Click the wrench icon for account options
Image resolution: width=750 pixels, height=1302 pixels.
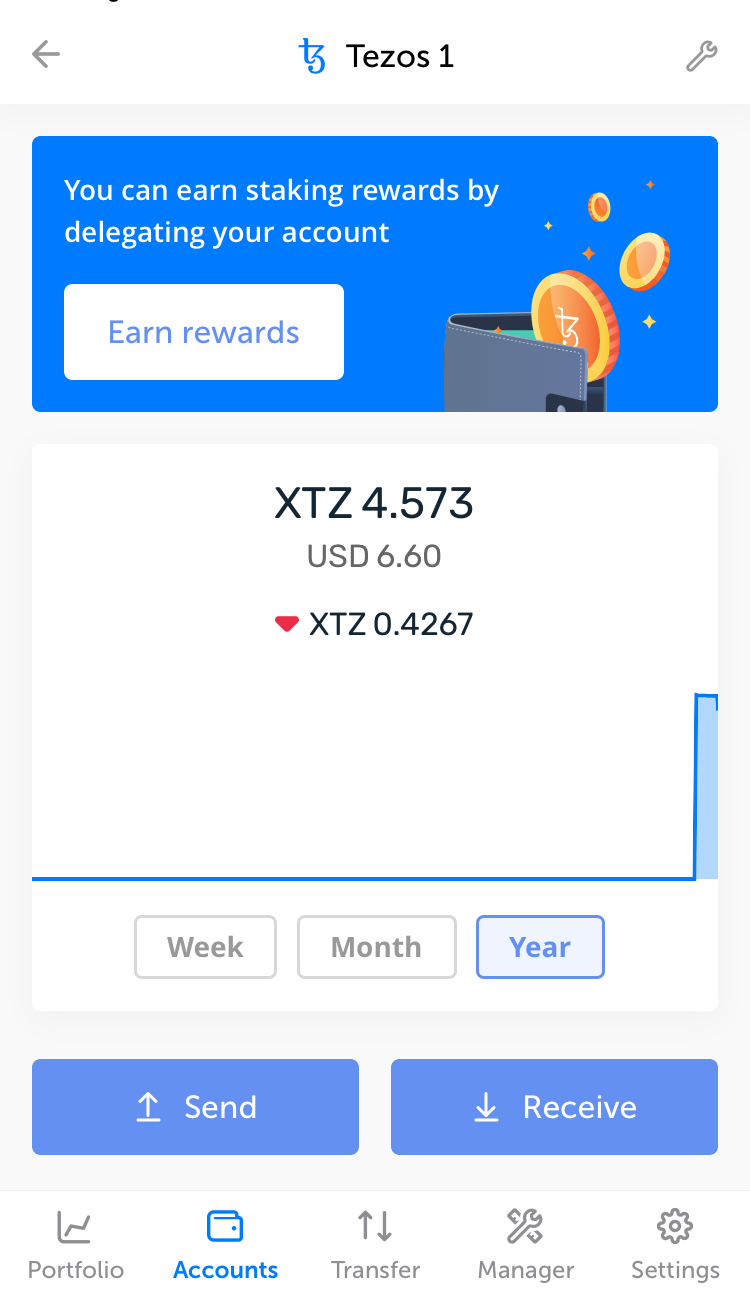(x=700, y=55)
